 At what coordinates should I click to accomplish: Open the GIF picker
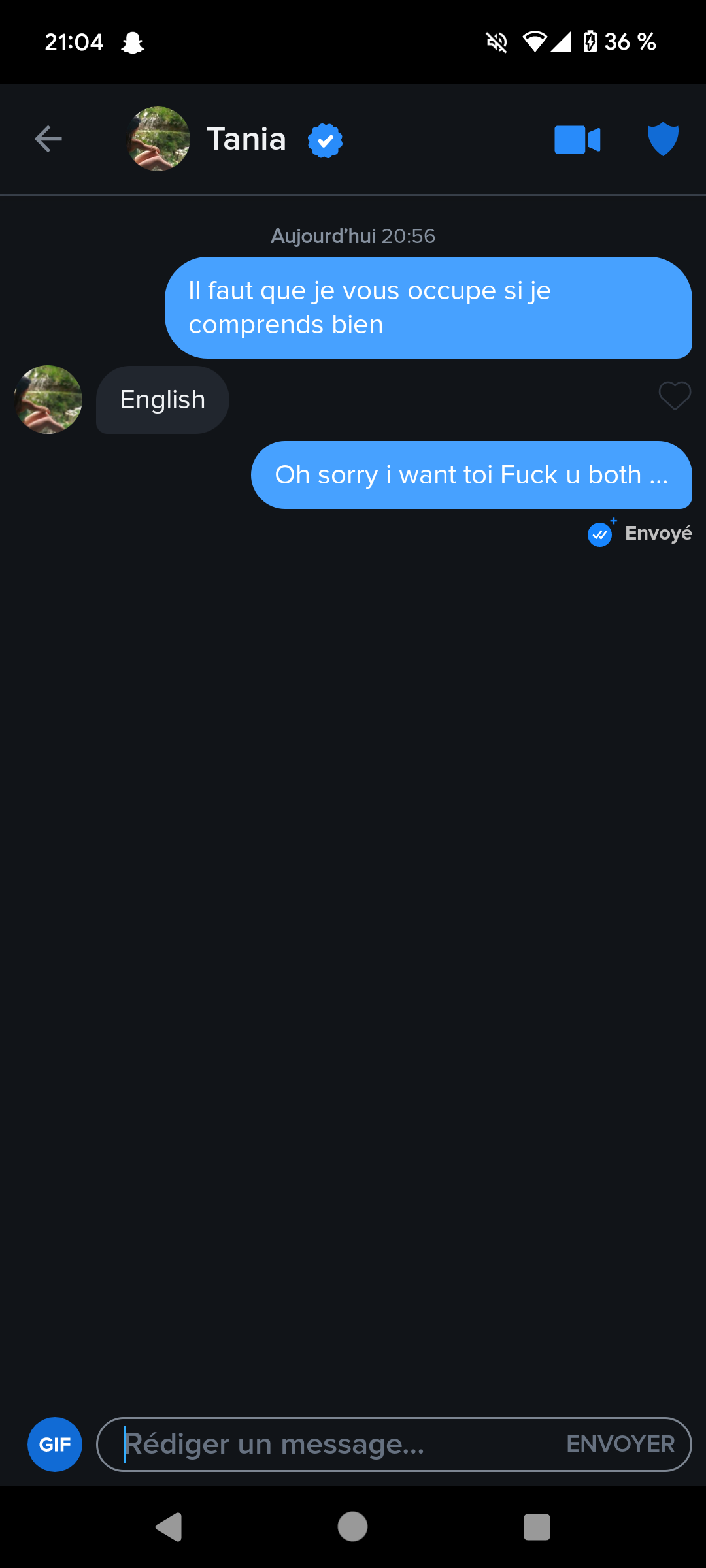click(x=55, y=1445)
